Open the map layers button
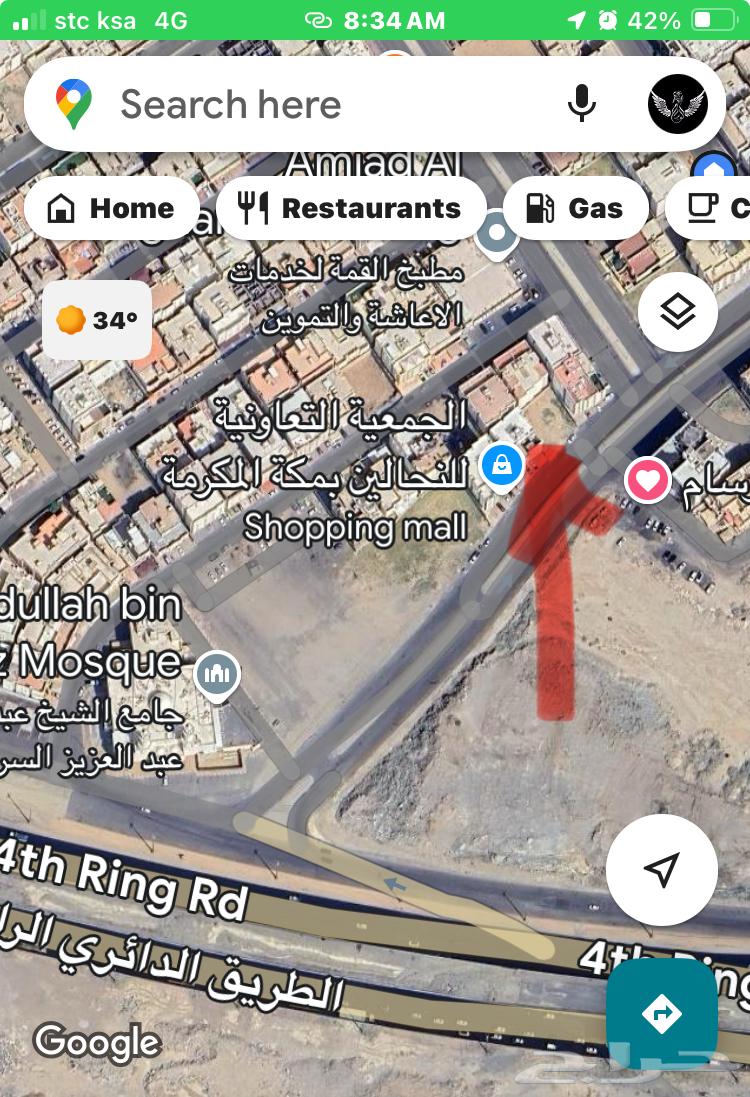Viewport: 750px width, 1097px height. pyautogui.click(x=677, y=312)
